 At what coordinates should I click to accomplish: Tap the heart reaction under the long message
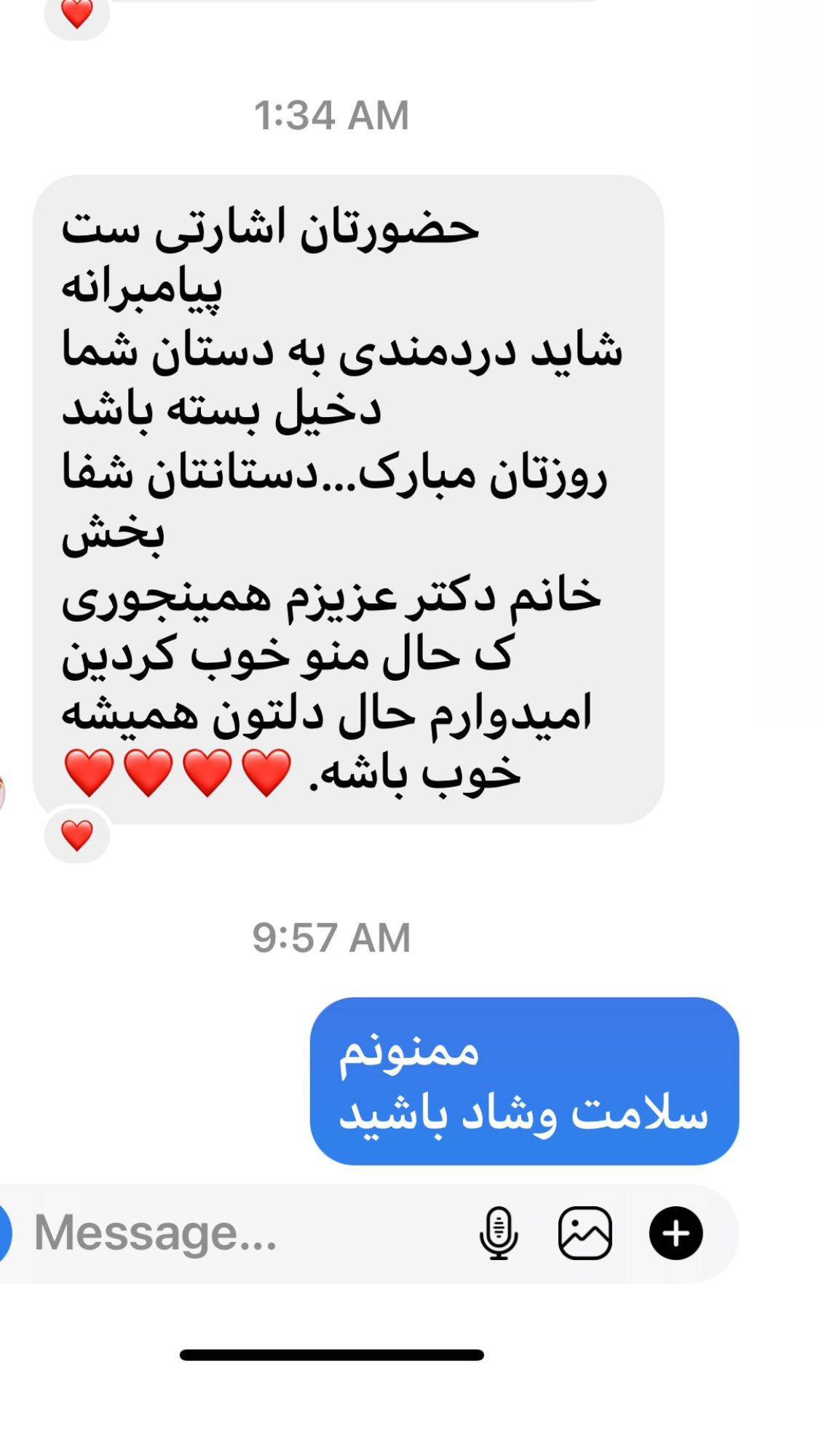(77, 835)
